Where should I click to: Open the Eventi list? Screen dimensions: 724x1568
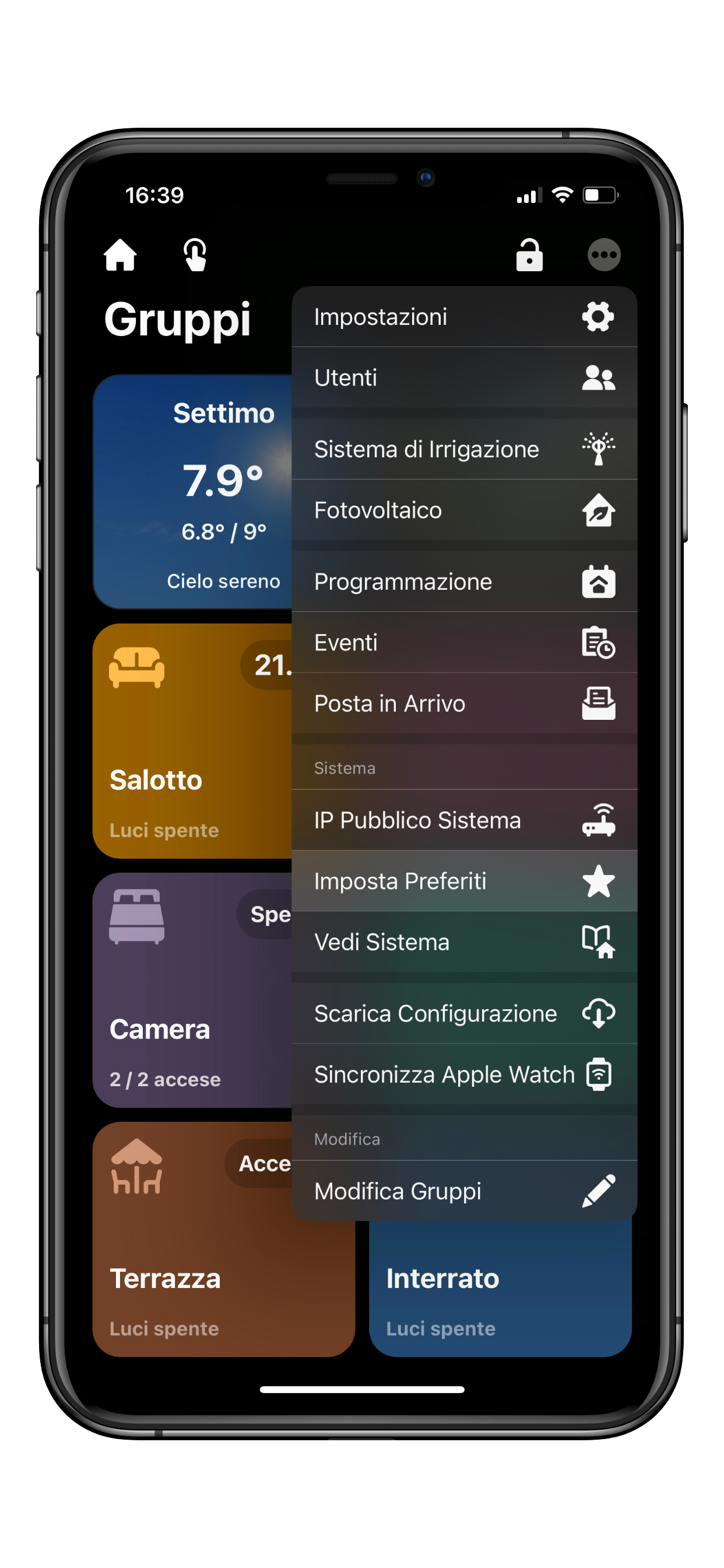tap(463, 642)
